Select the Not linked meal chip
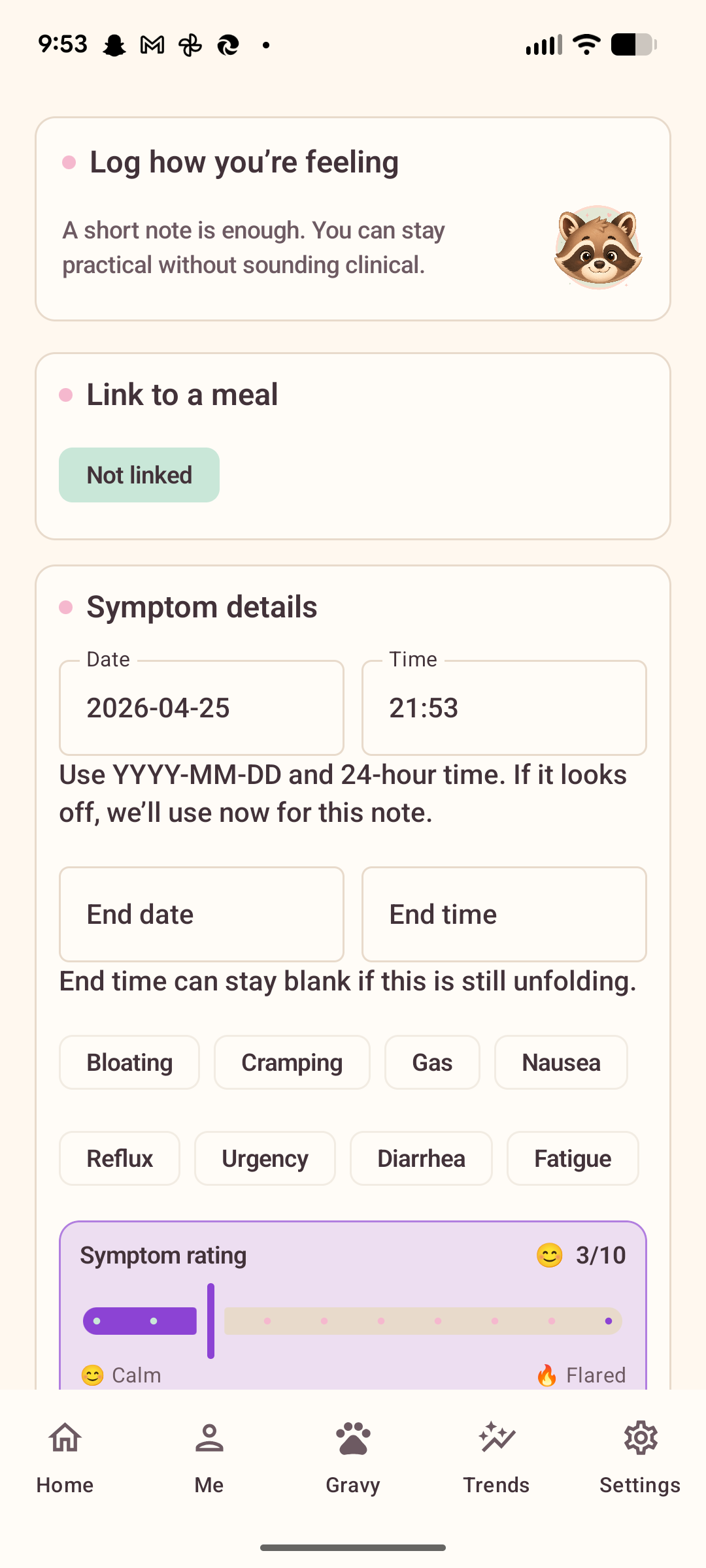This screenshot has height=1568, width=706. click(x=139, y=475)
